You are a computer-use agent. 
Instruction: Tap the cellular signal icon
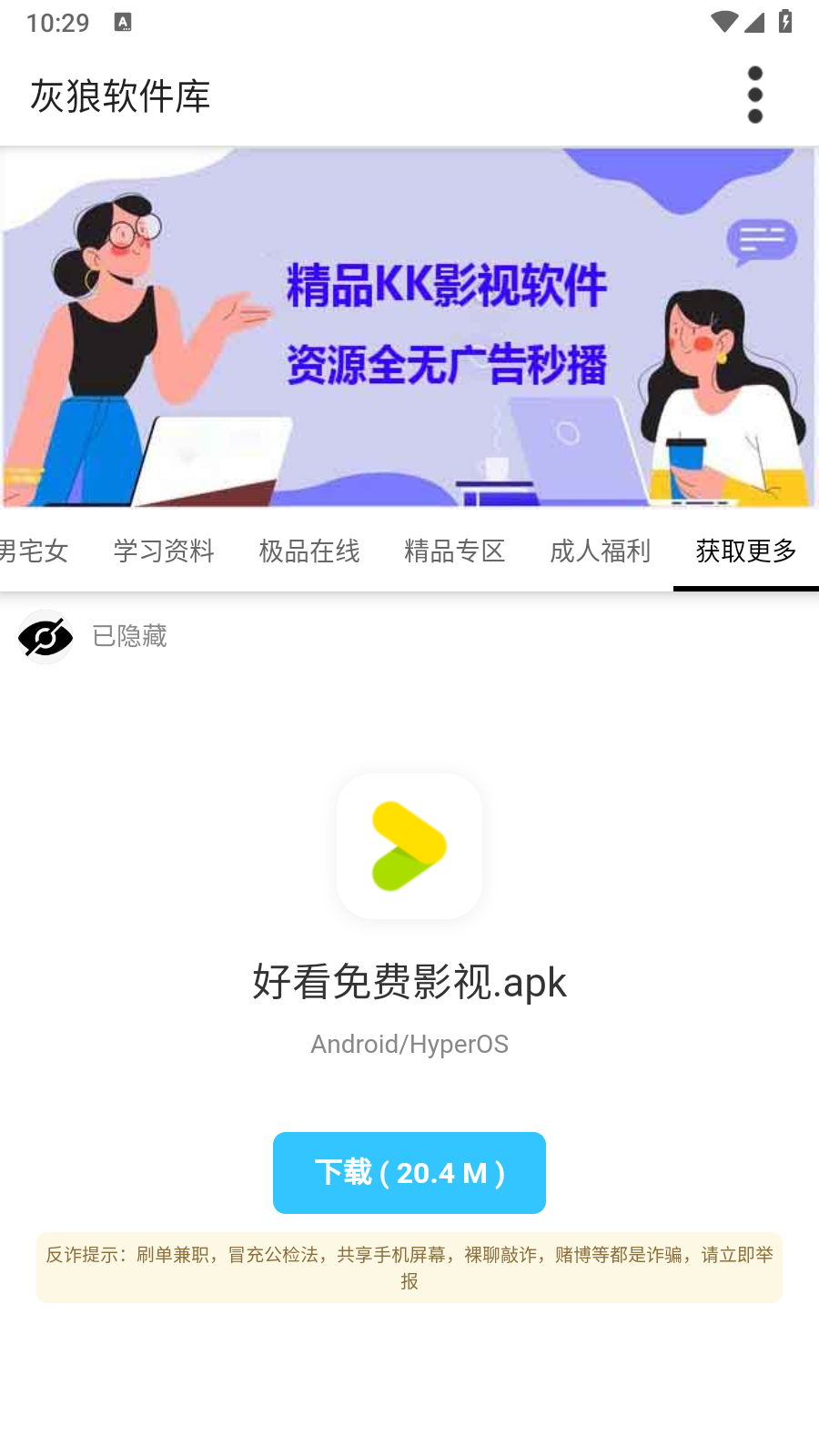click(x=755, y=22)
